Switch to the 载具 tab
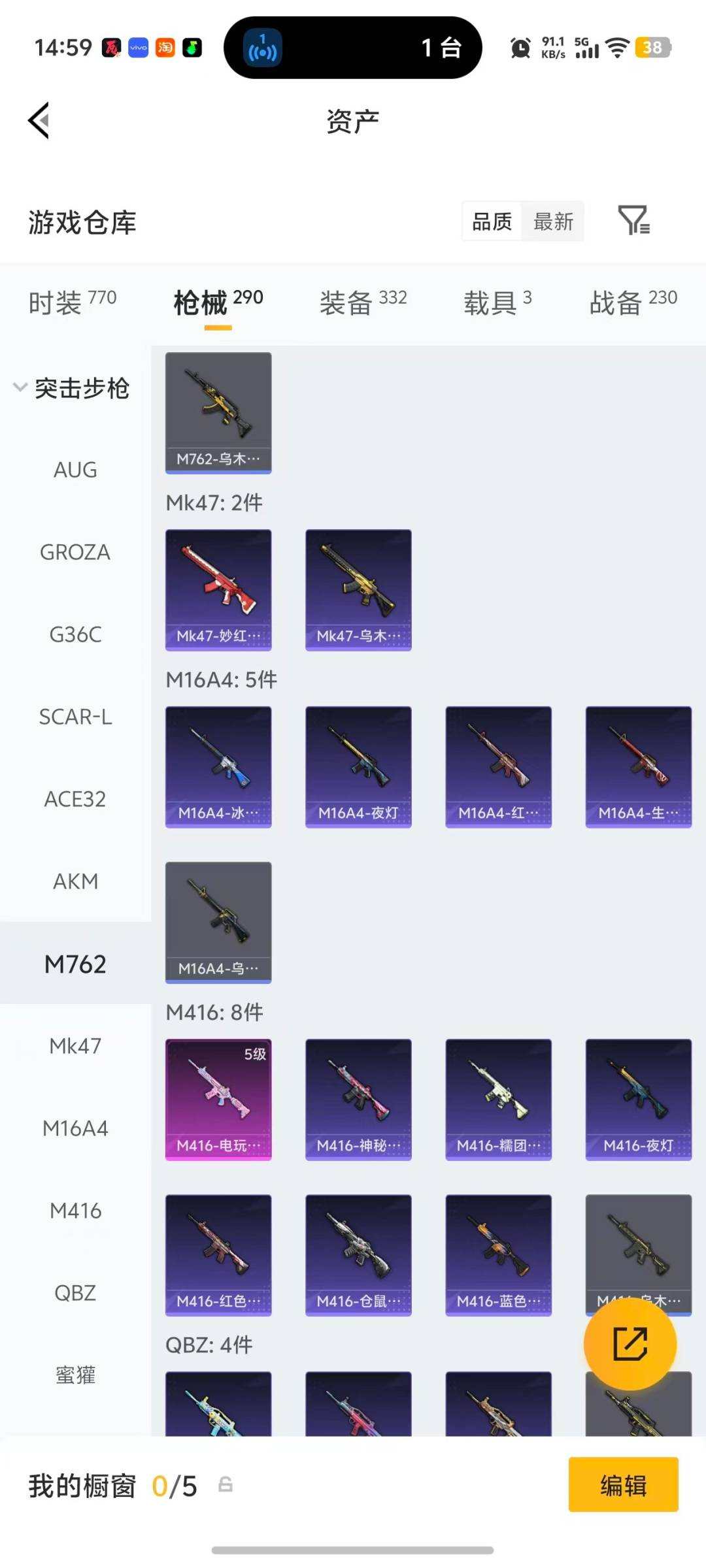Image resolution: width=706 pixels, height=1568 pixels. [497, 302]
